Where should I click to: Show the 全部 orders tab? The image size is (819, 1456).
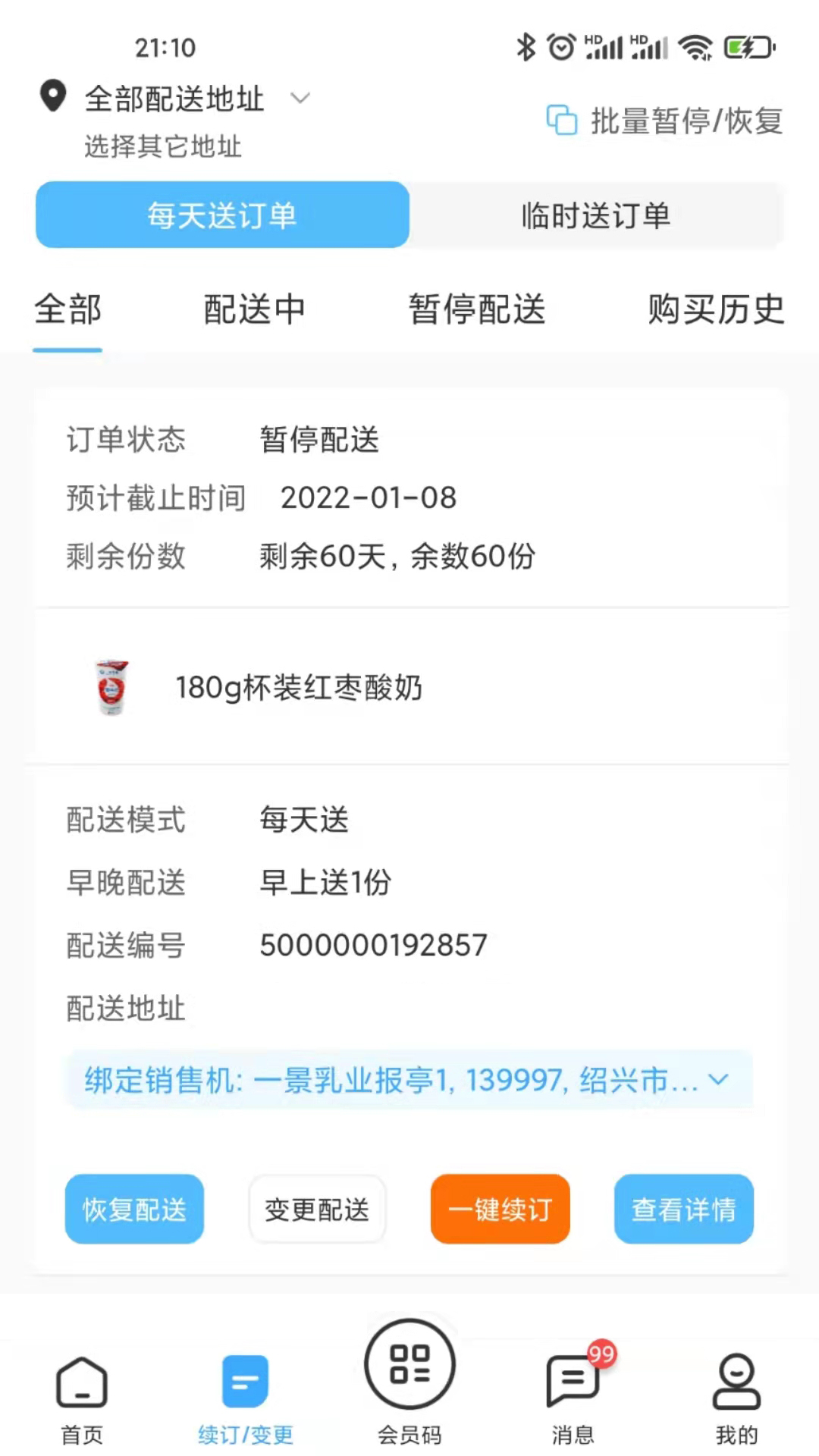[x=67, y=309]
